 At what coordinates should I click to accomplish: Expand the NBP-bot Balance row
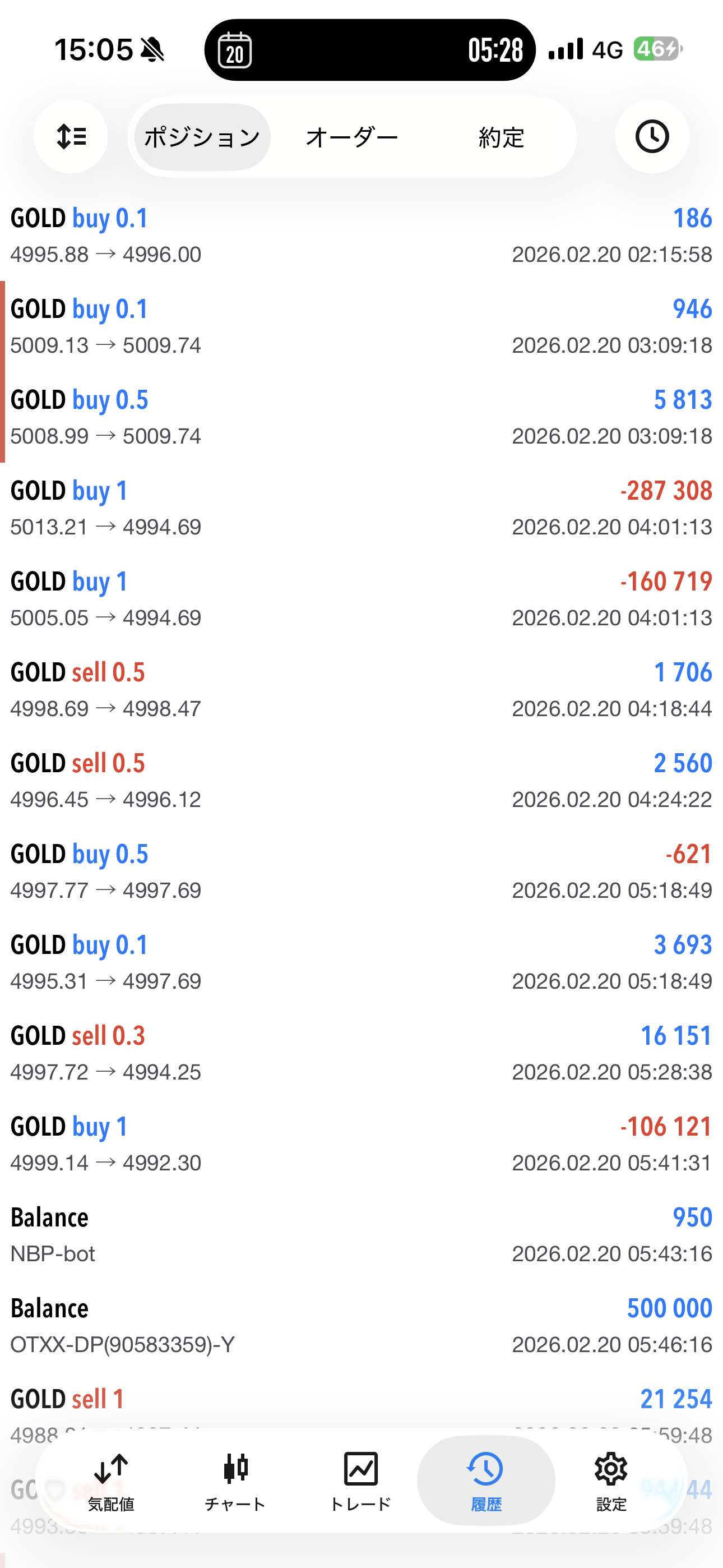point(361,1235)
